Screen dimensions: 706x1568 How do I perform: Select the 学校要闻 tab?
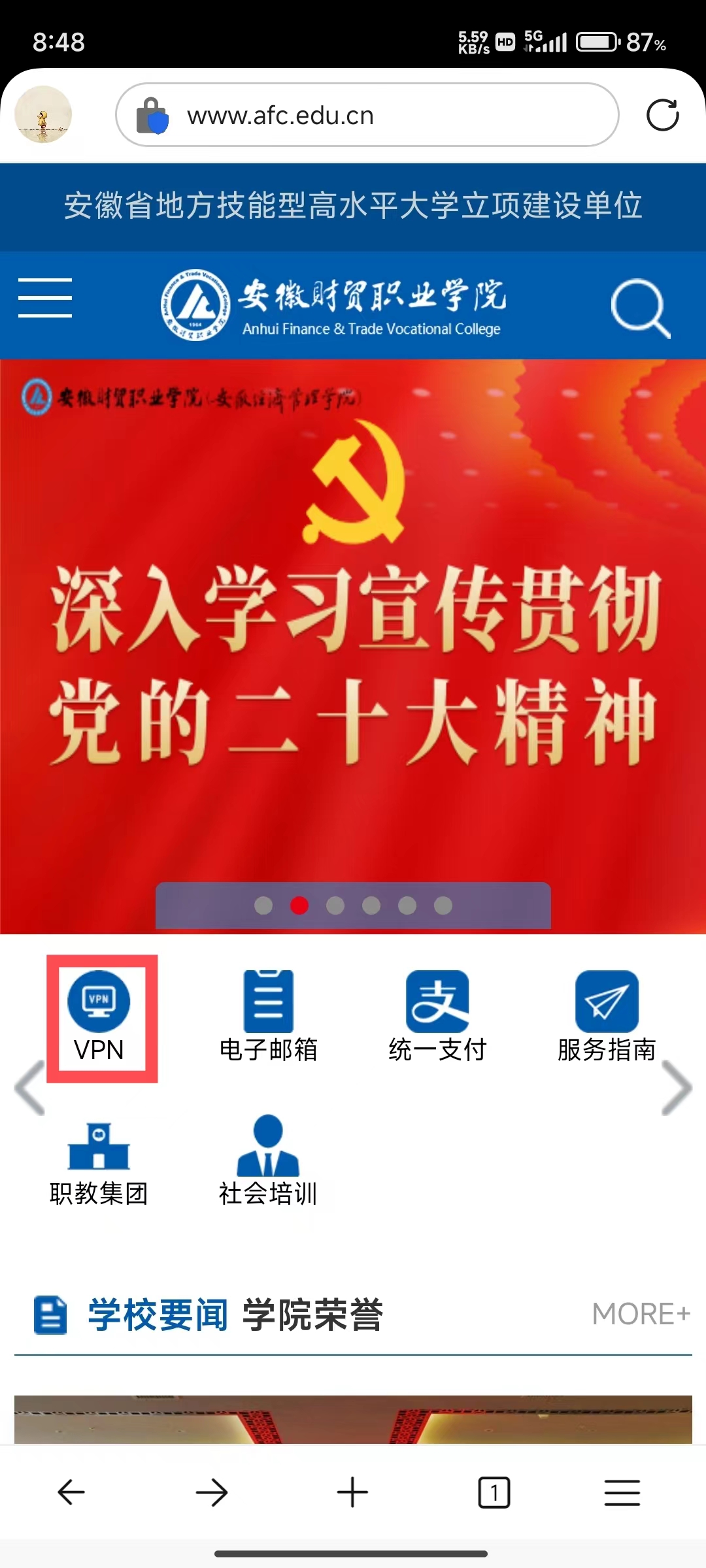[x=158, y=1315]
